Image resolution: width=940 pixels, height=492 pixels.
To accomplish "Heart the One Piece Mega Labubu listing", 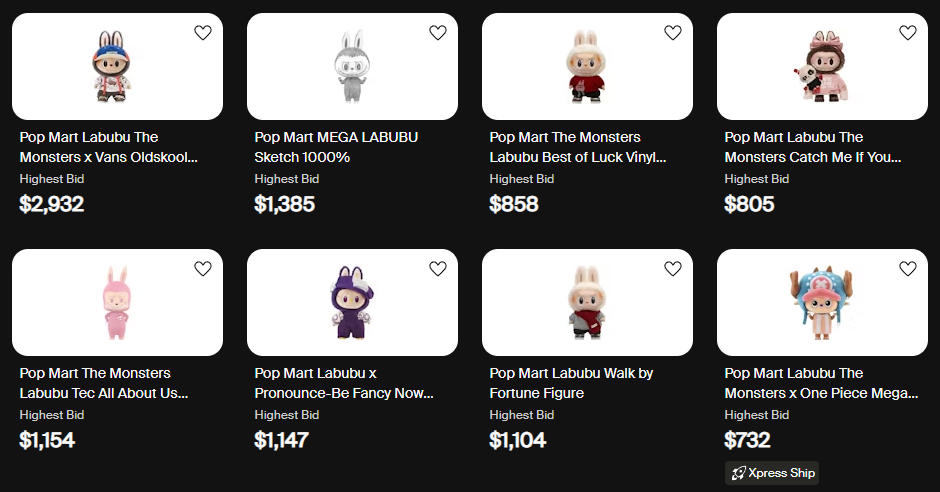I will pyautogui.click(x=908, y=269).
